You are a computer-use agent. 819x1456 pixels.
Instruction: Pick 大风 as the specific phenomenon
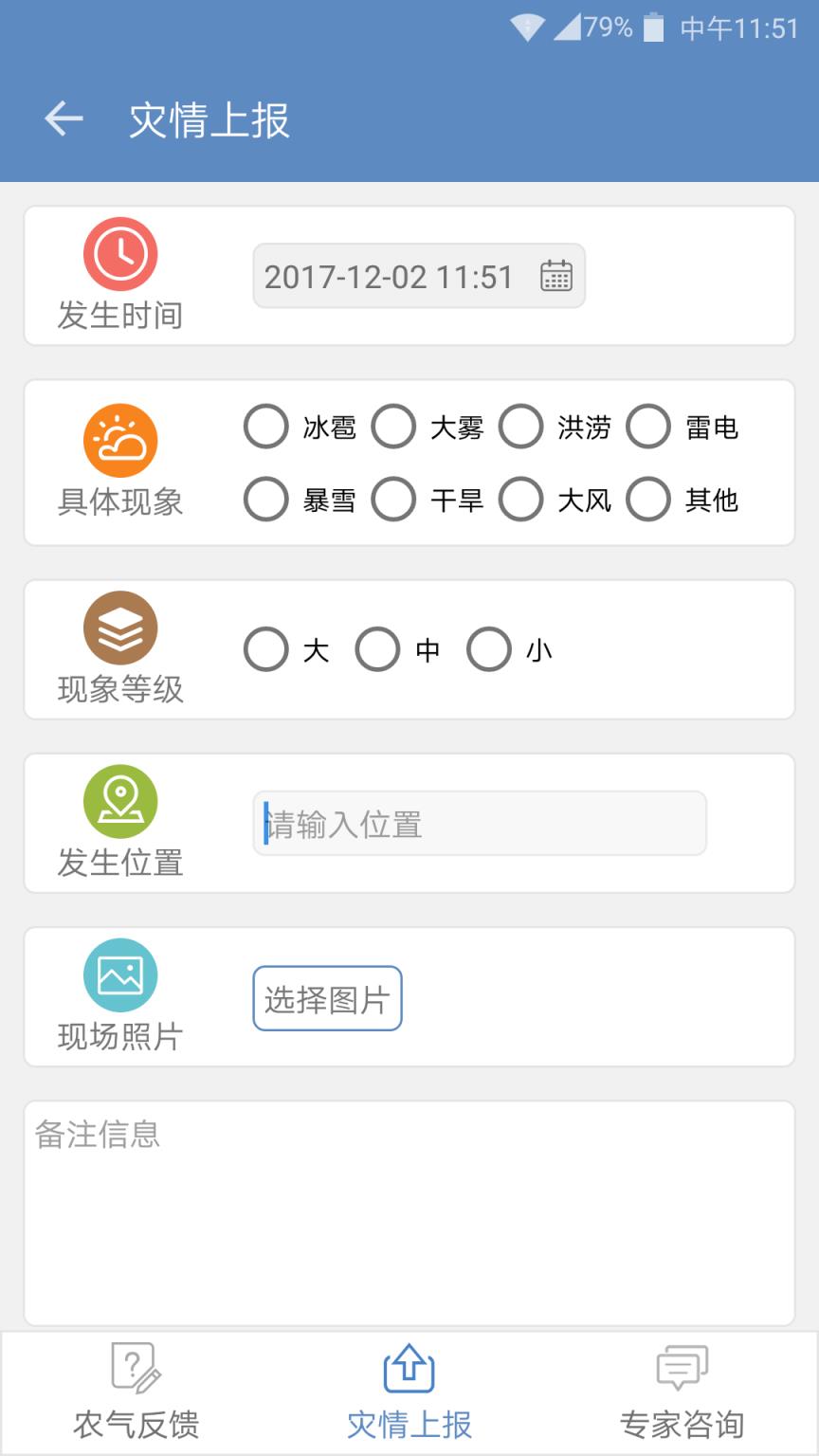[521, 499]
